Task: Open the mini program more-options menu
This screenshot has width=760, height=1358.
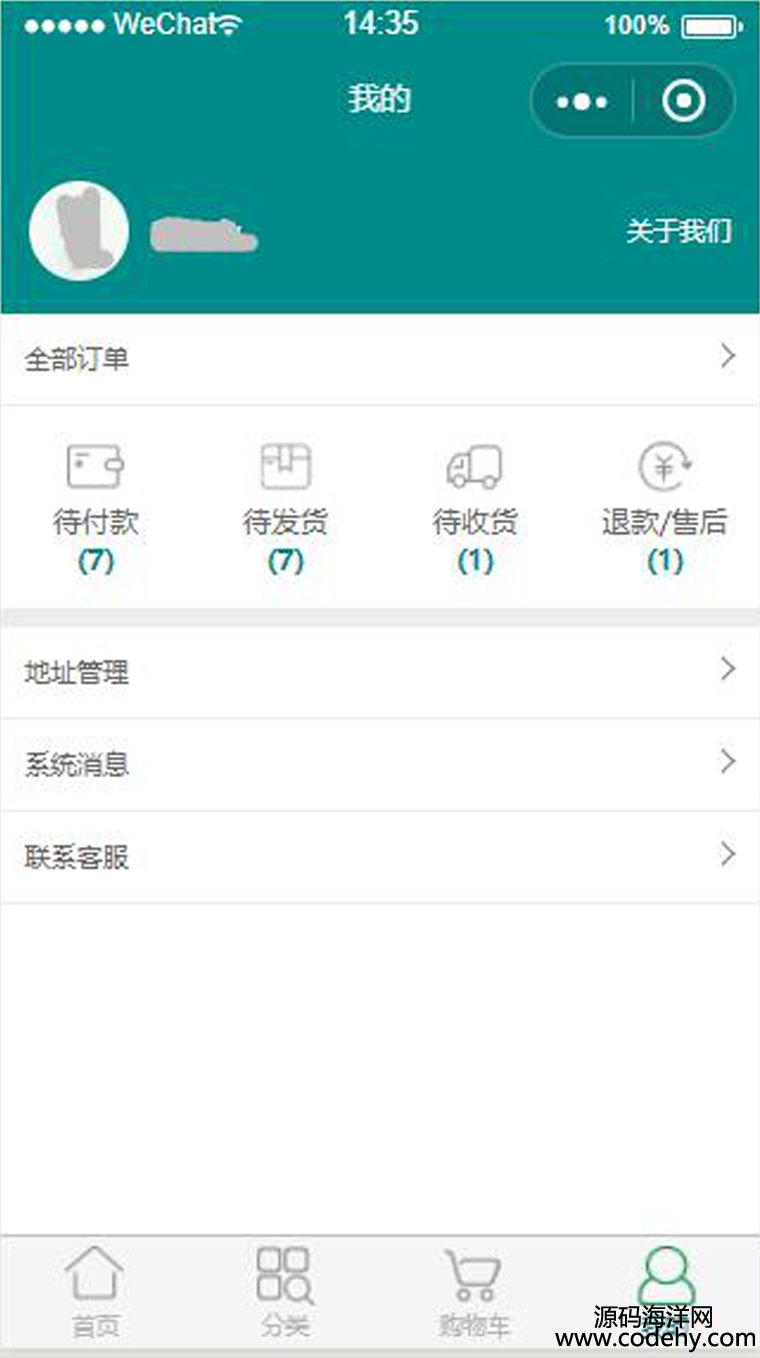Action: tap(582, 101)
